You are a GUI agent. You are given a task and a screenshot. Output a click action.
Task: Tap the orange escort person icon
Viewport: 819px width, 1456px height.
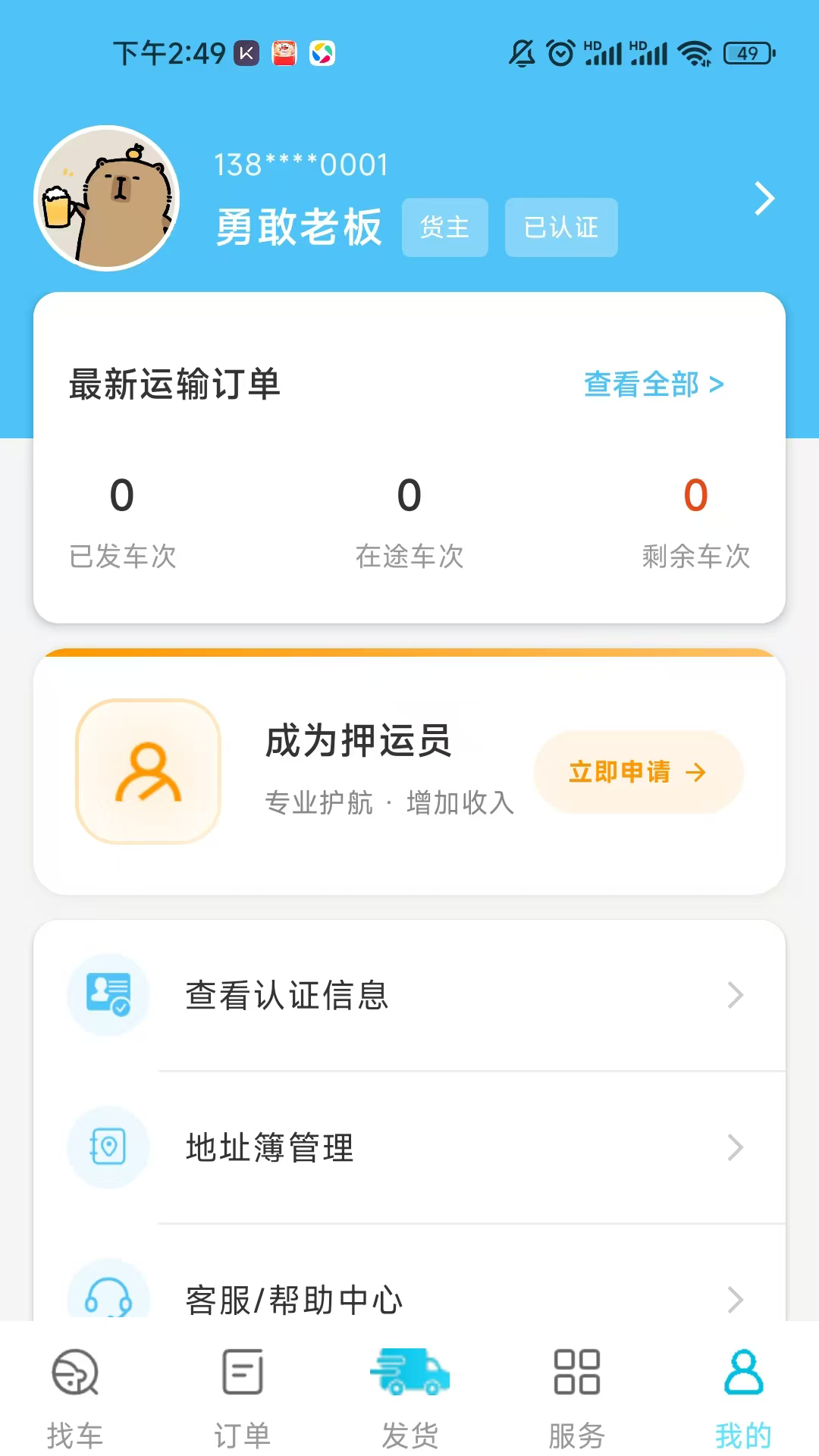(149, 773)
